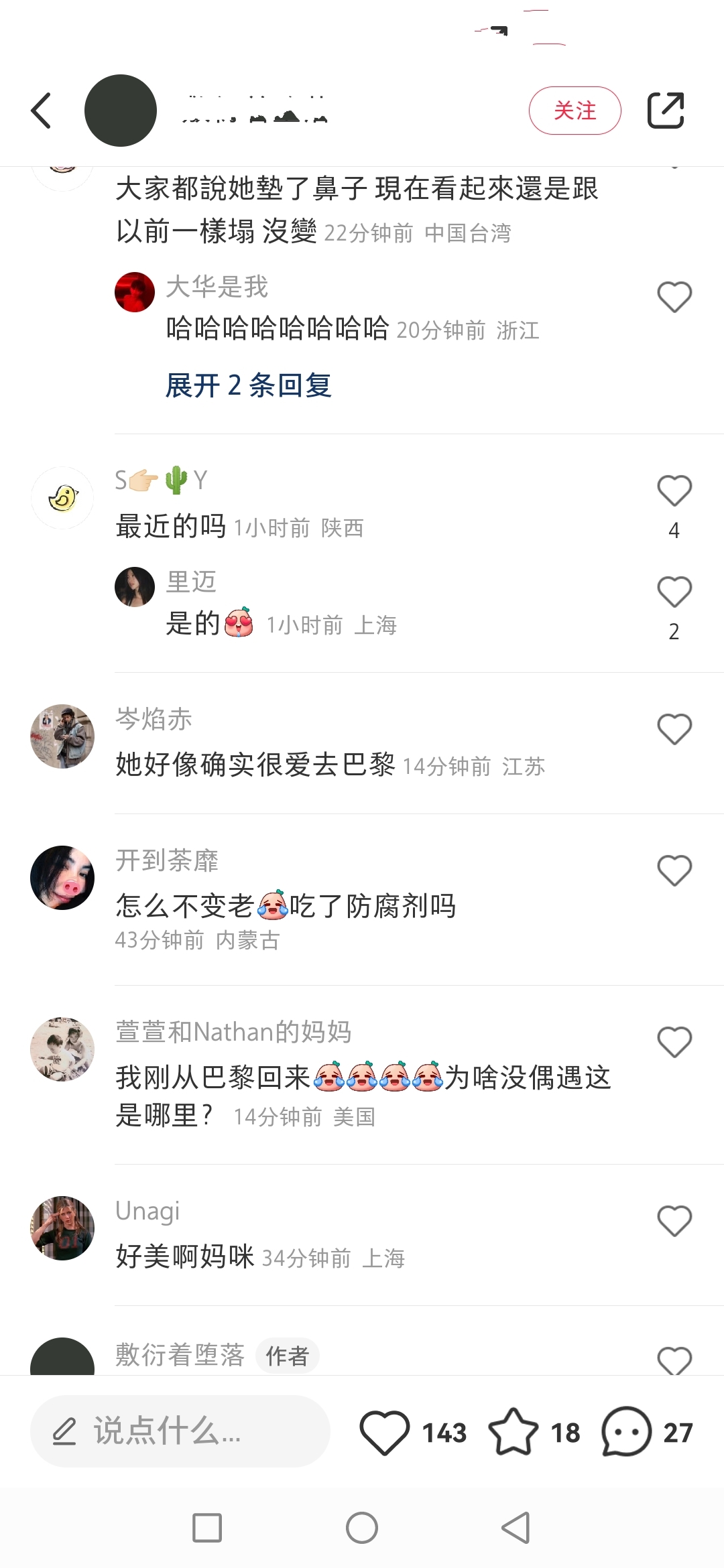Toggle like on 萱萱和Nathan的妈妈's comment
This screenshot has width=724, height=1568.
(x=674, y=1041)
